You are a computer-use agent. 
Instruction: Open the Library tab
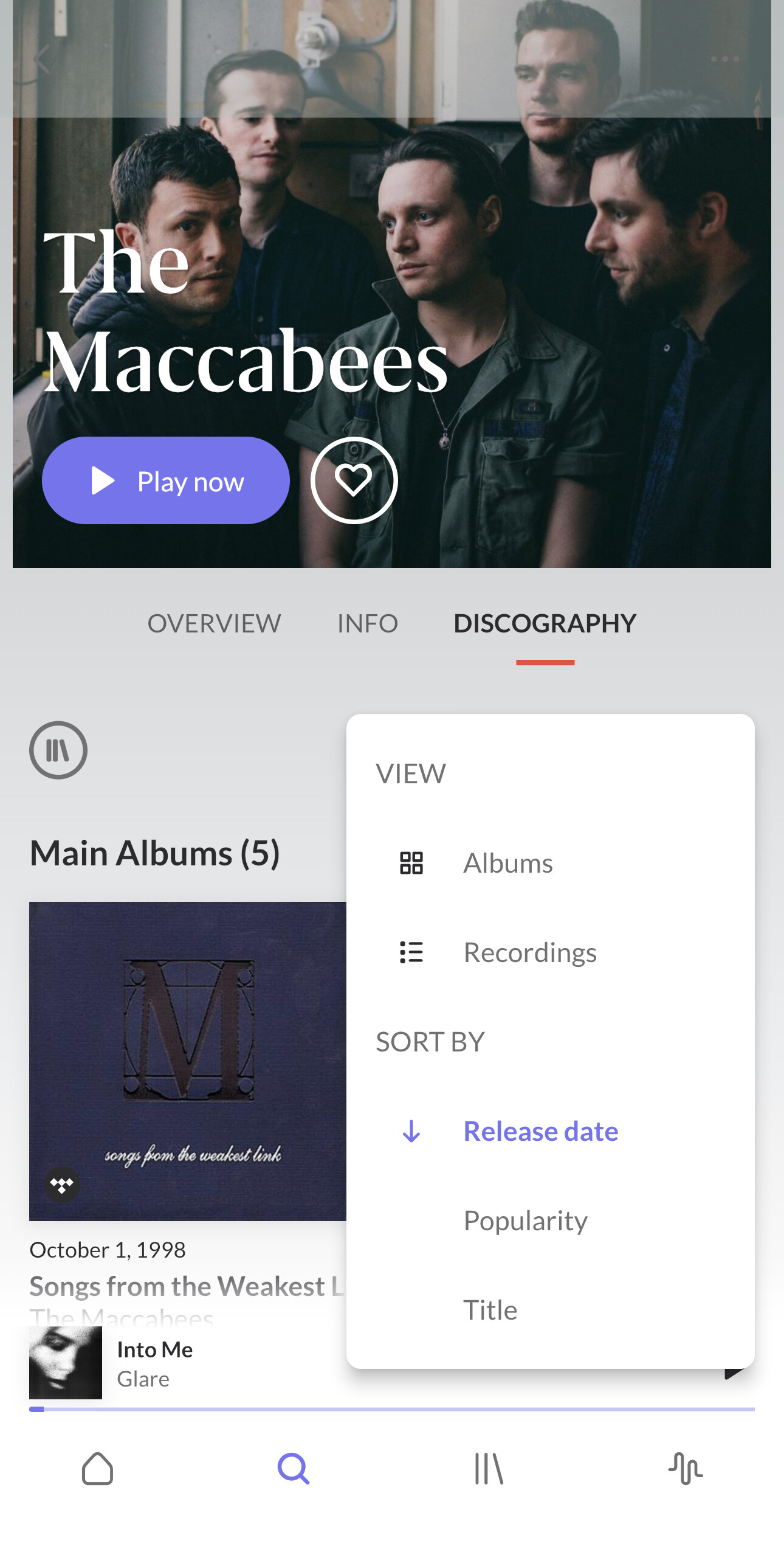click(x=489, y=1469)
